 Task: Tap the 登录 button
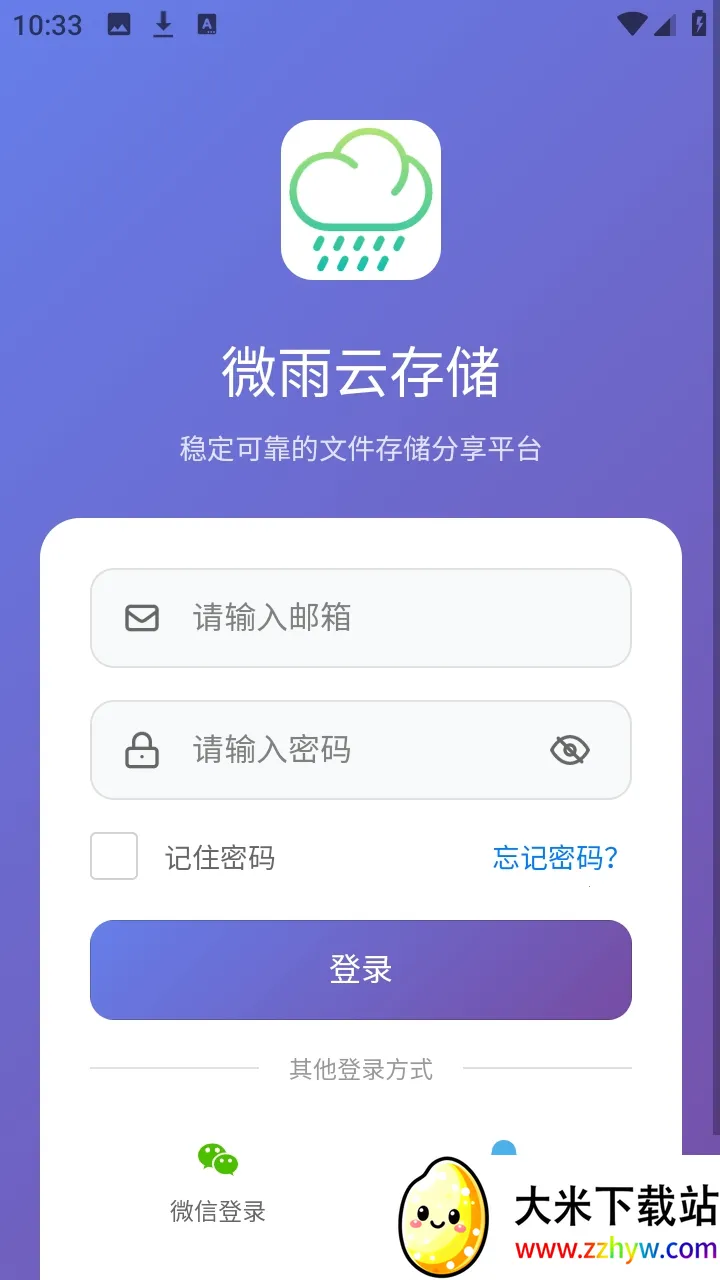pyautogui.click(x=360, y=969)
